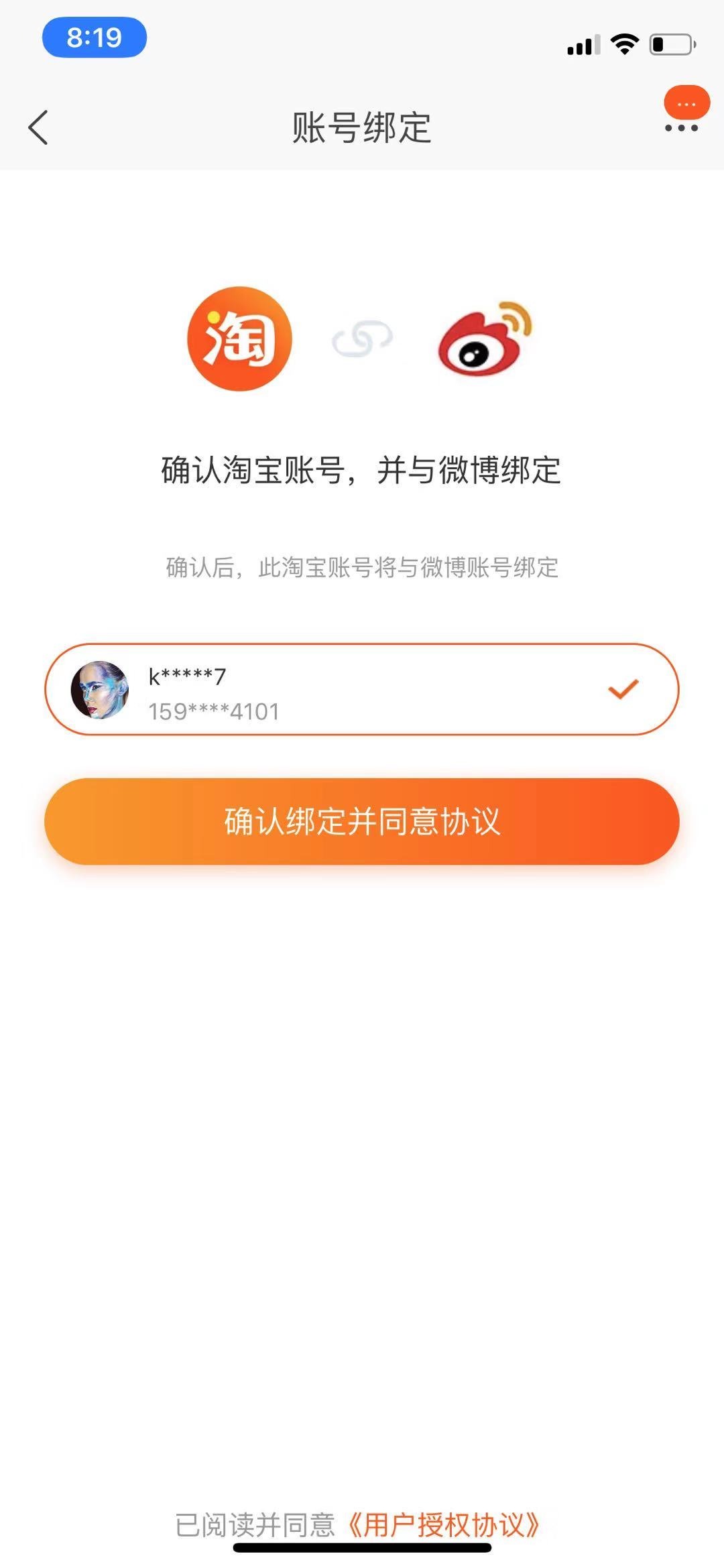Tap 确认绑定并同意协议 button
Image resolution: width=724 pixels, height=1568 pixels.
[x=362, y=821]
